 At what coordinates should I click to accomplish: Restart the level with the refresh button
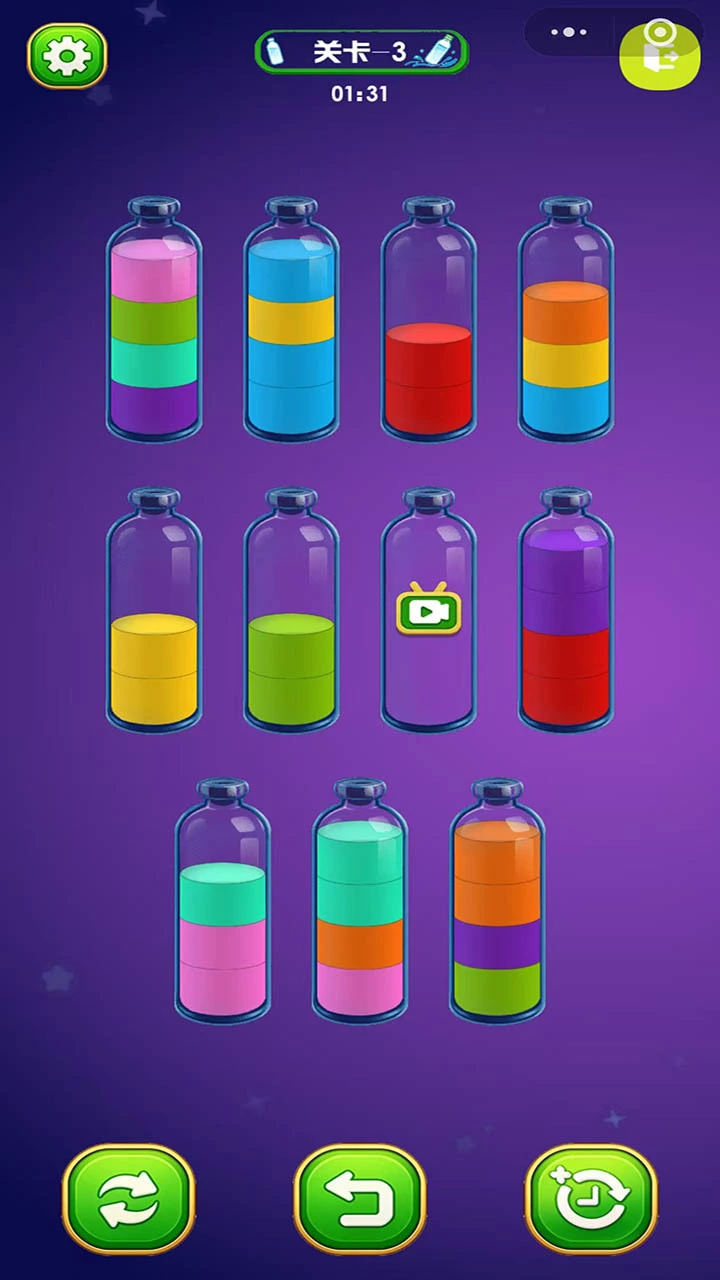[128, 1198]
